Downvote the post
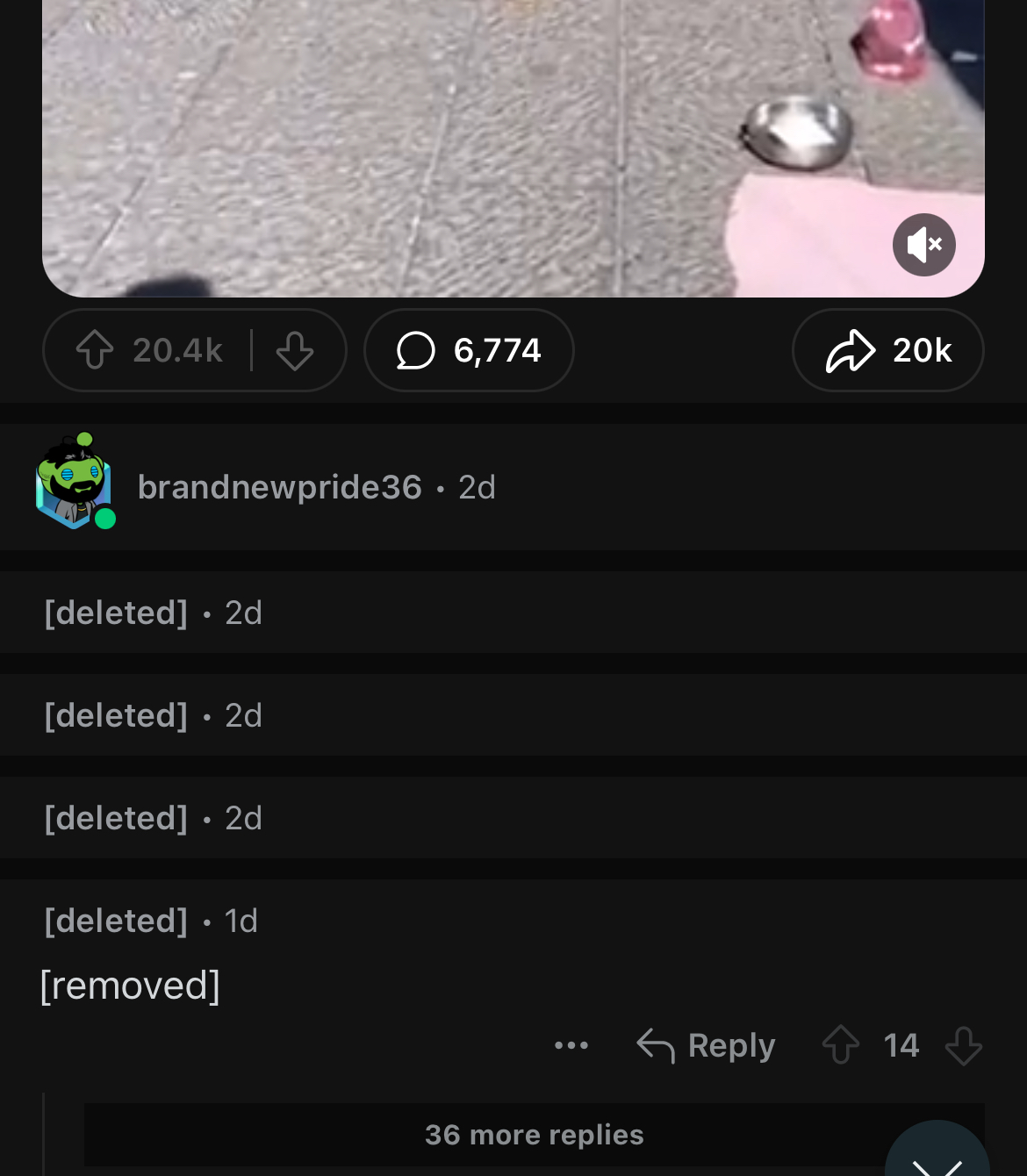Viewport: 1027px width, 1176px height. [x=295, y=350]
